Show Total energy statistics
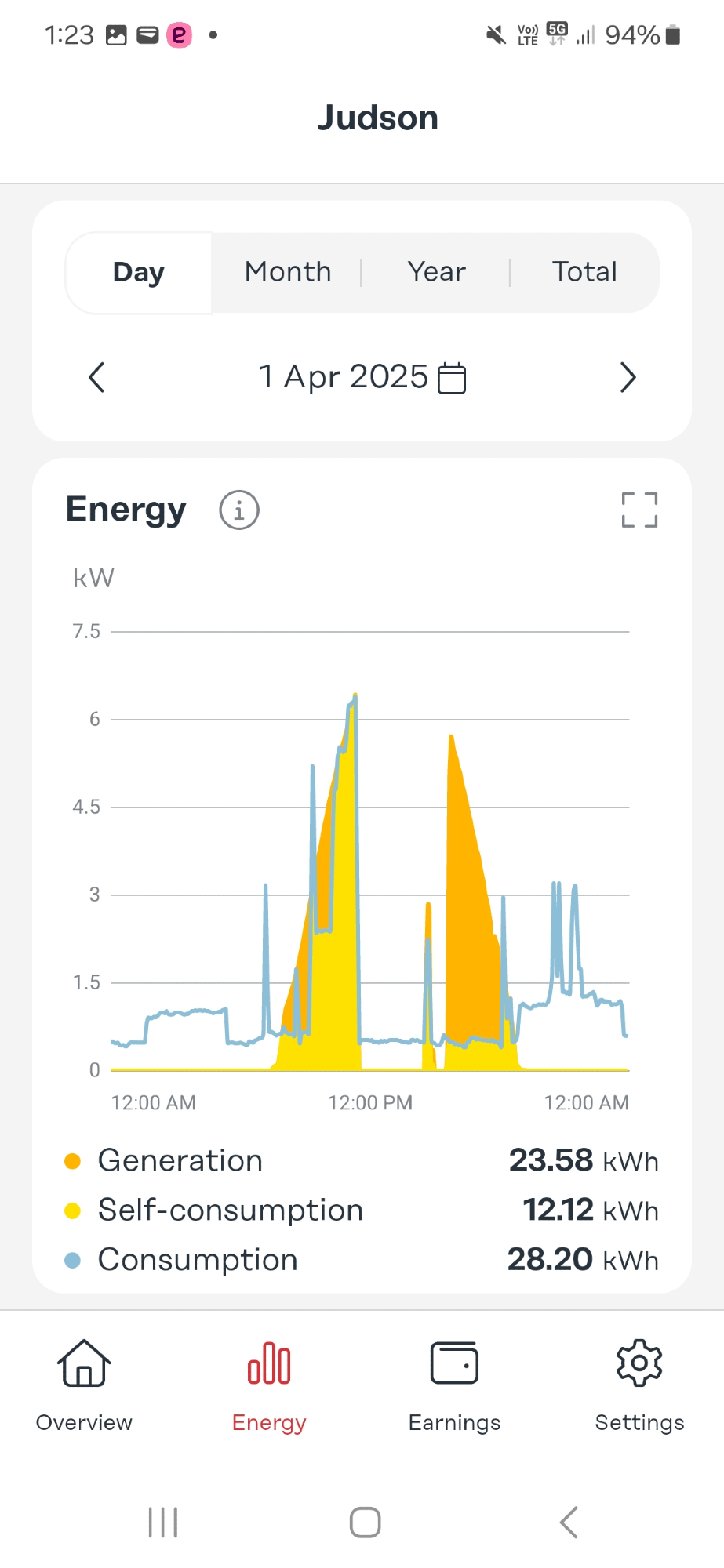724x1568 pixels. click(x=584, y=272)
